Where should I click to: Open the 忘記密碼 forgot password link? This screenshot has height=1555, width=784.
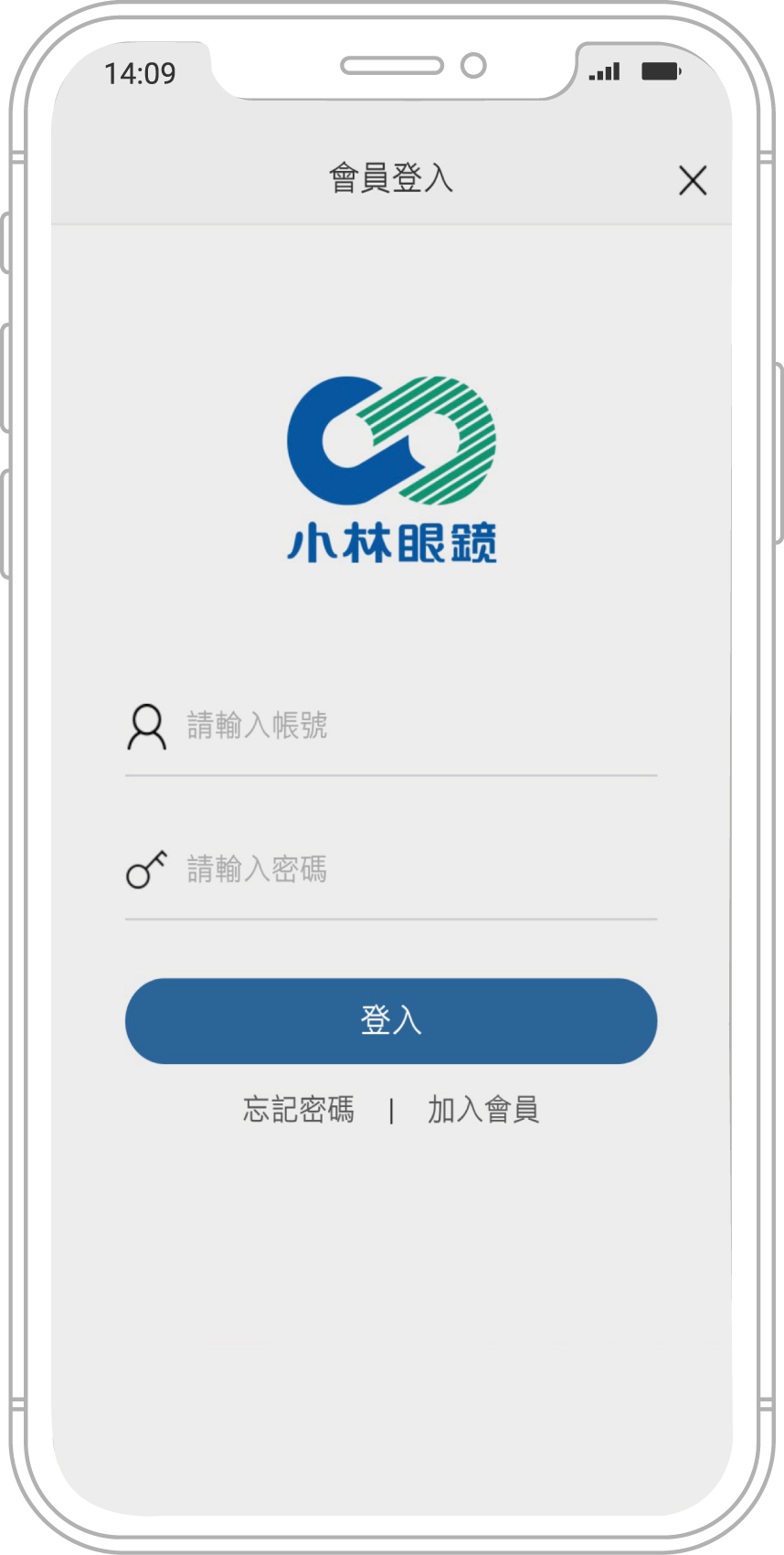[299, 1109]
